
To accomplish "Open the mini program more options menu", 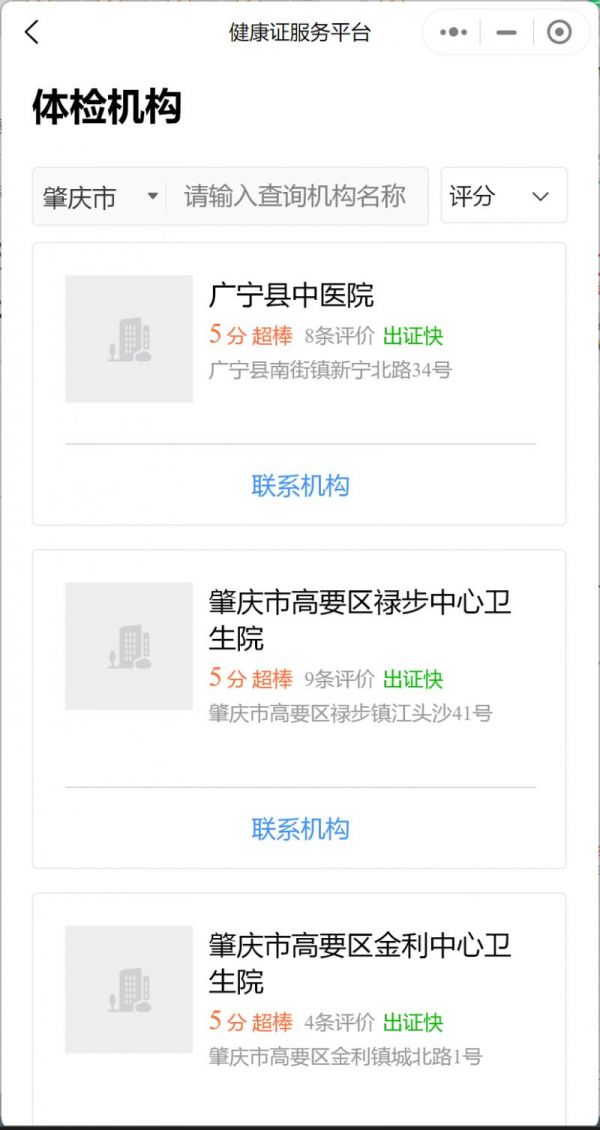I will [x=453, y=32].
